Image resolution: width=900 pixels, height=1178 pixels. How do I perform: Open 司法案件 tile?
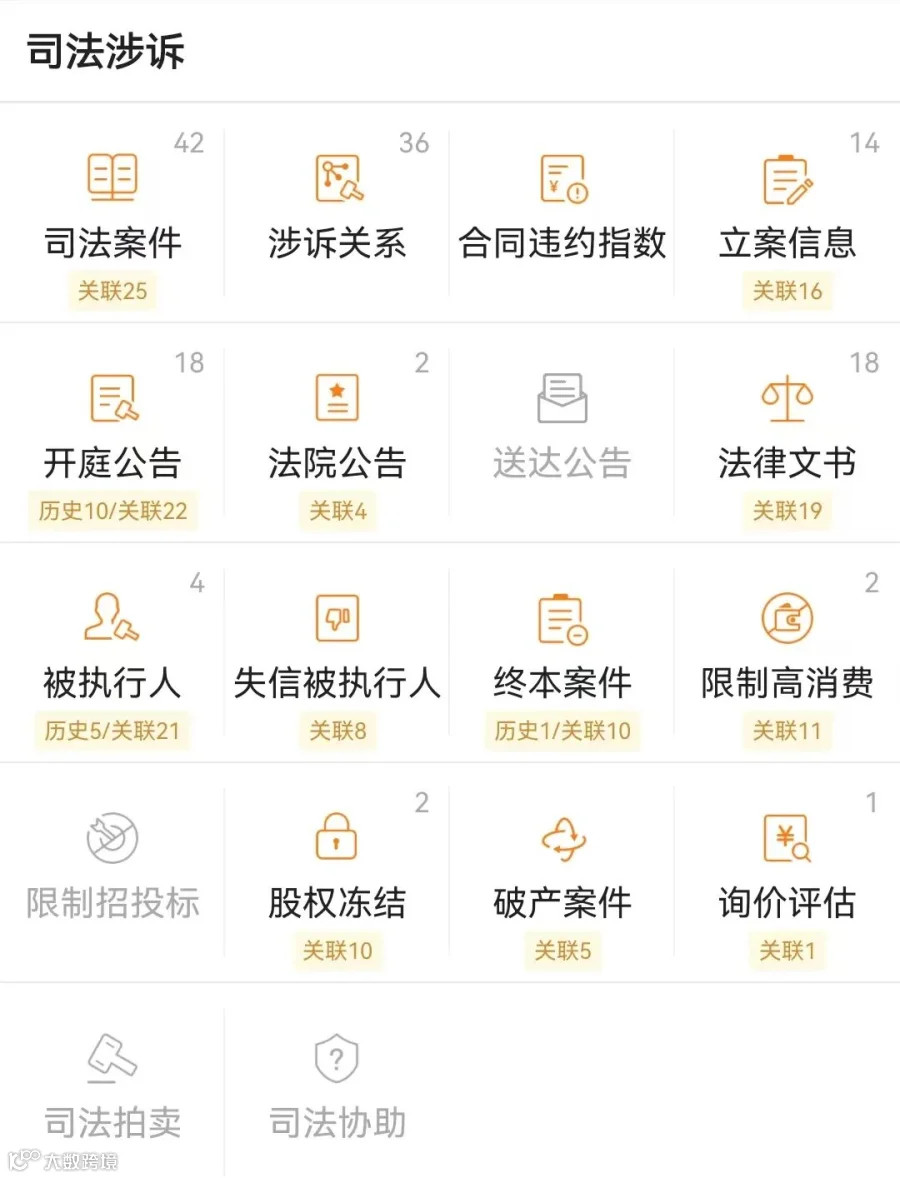tap(112, 214)
